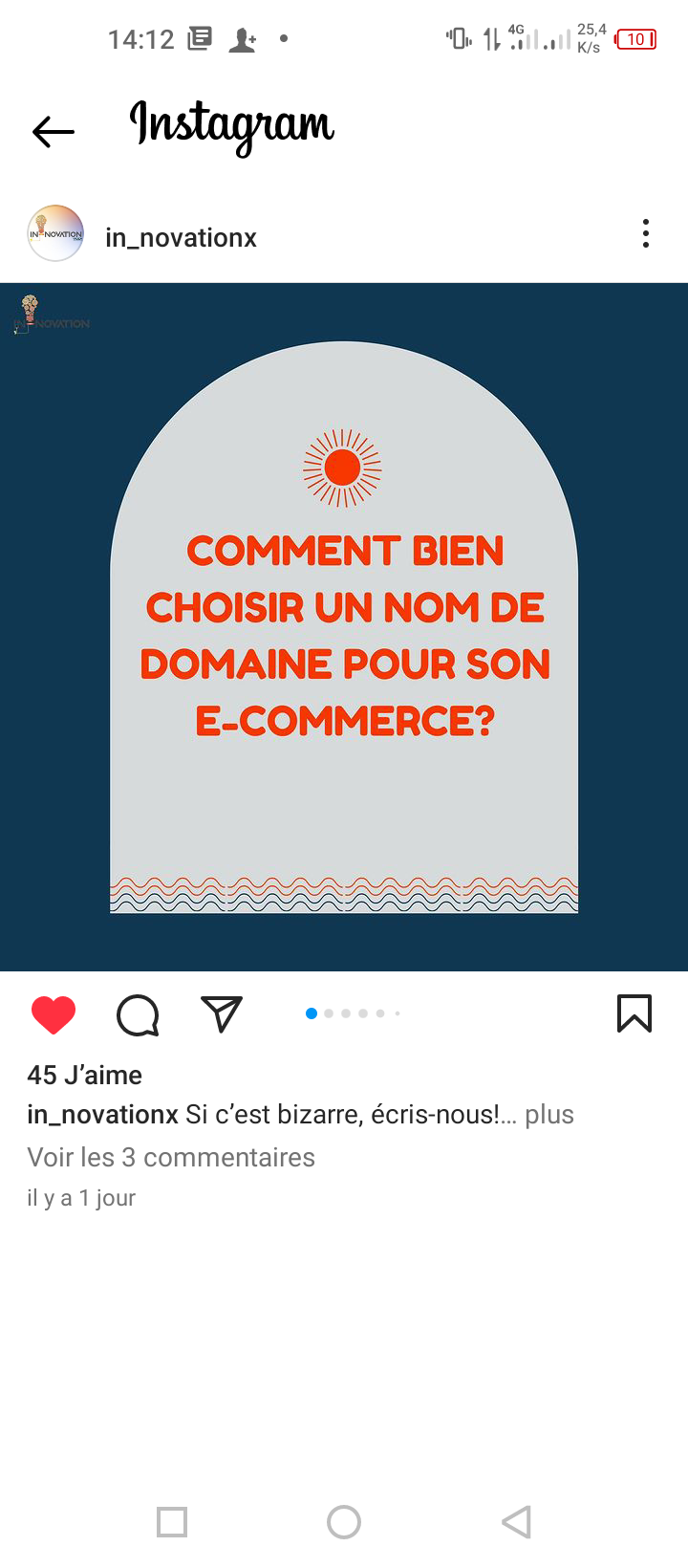Voir les 3 commentaires
The height and width of the screenshot is (1568, 688).
click(171, 1157)
